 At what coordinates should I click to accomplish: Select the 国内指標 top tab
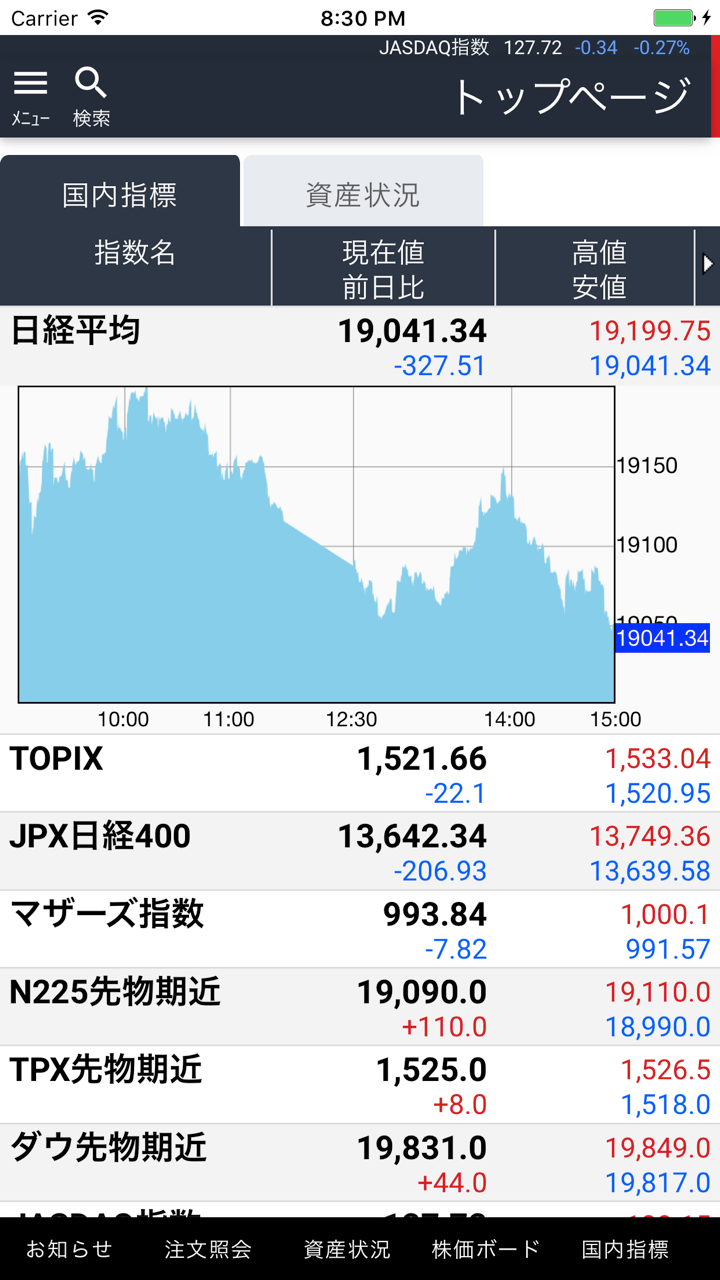[x=120, y=194]
